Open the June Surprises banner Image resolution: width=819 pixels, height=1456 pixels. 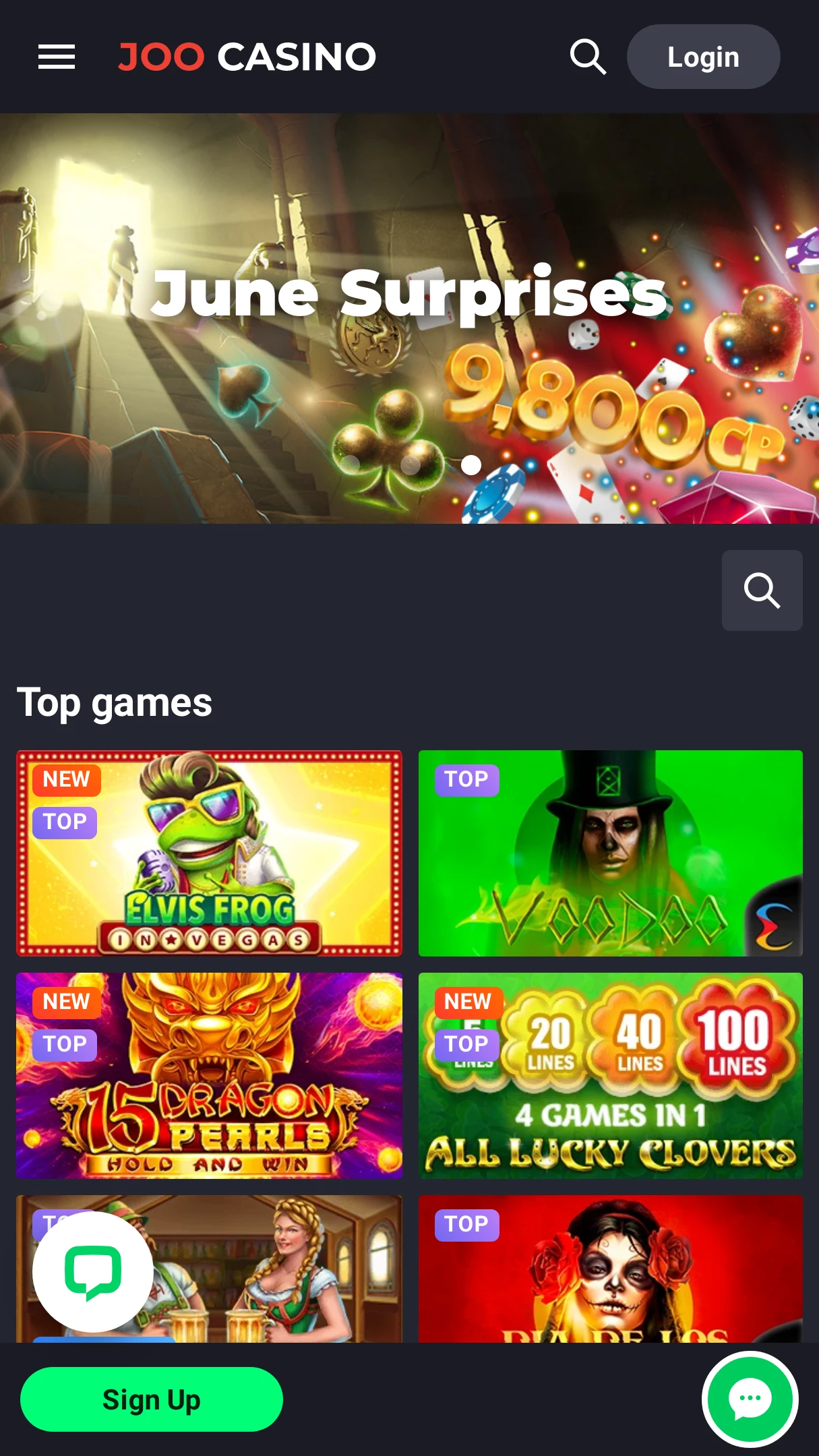pyautogui.click(x=409, y=318)
